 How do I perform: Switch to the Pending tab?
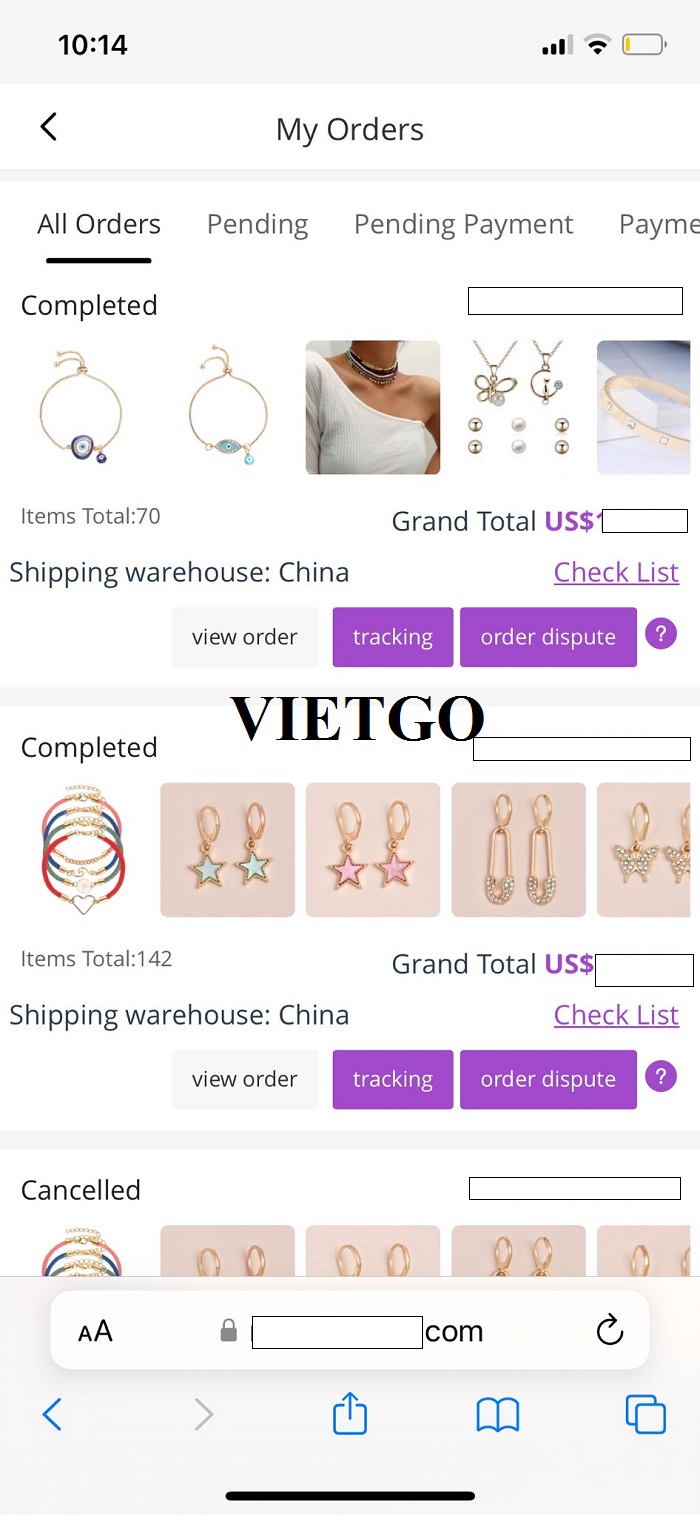tap(257, 224)
